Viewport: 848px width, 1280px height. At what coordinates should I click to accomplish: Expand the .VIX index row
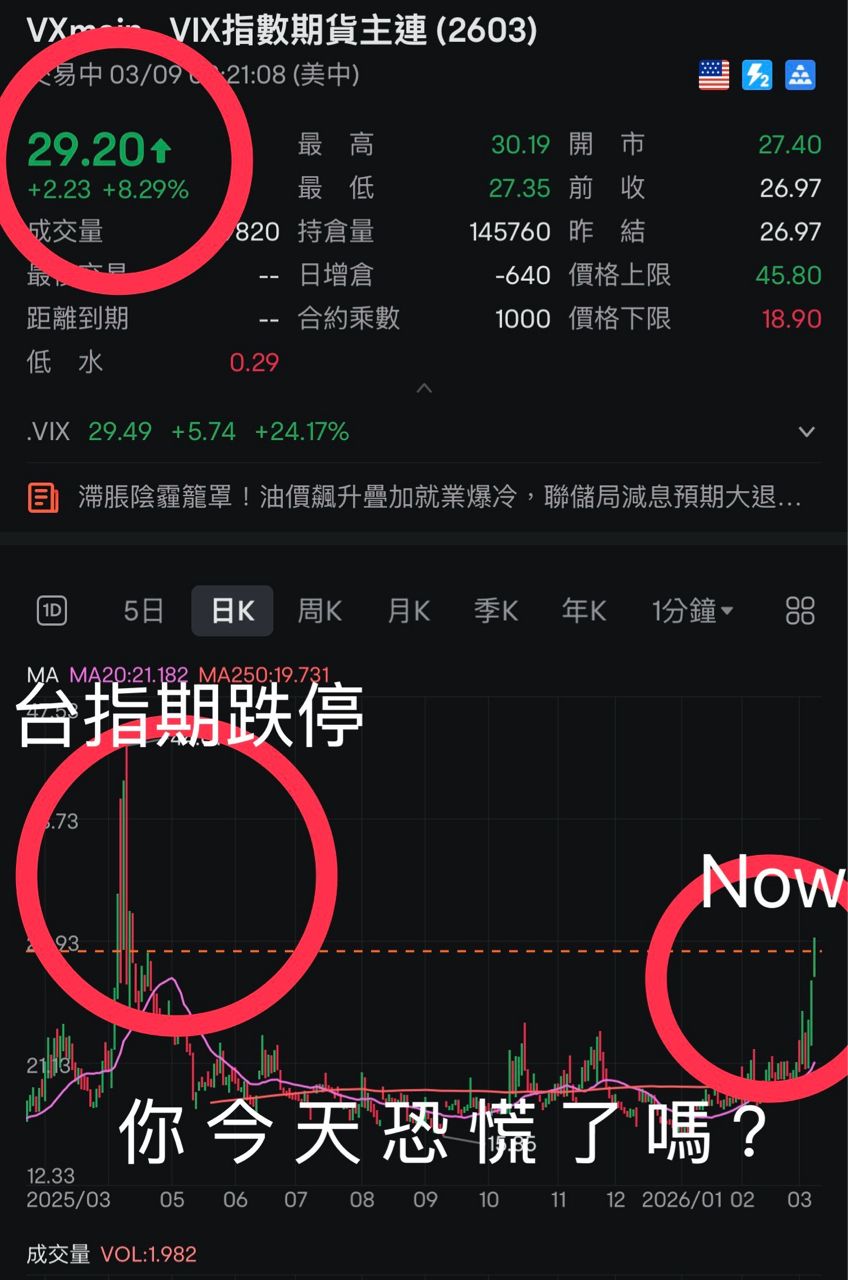coord(807,432)
